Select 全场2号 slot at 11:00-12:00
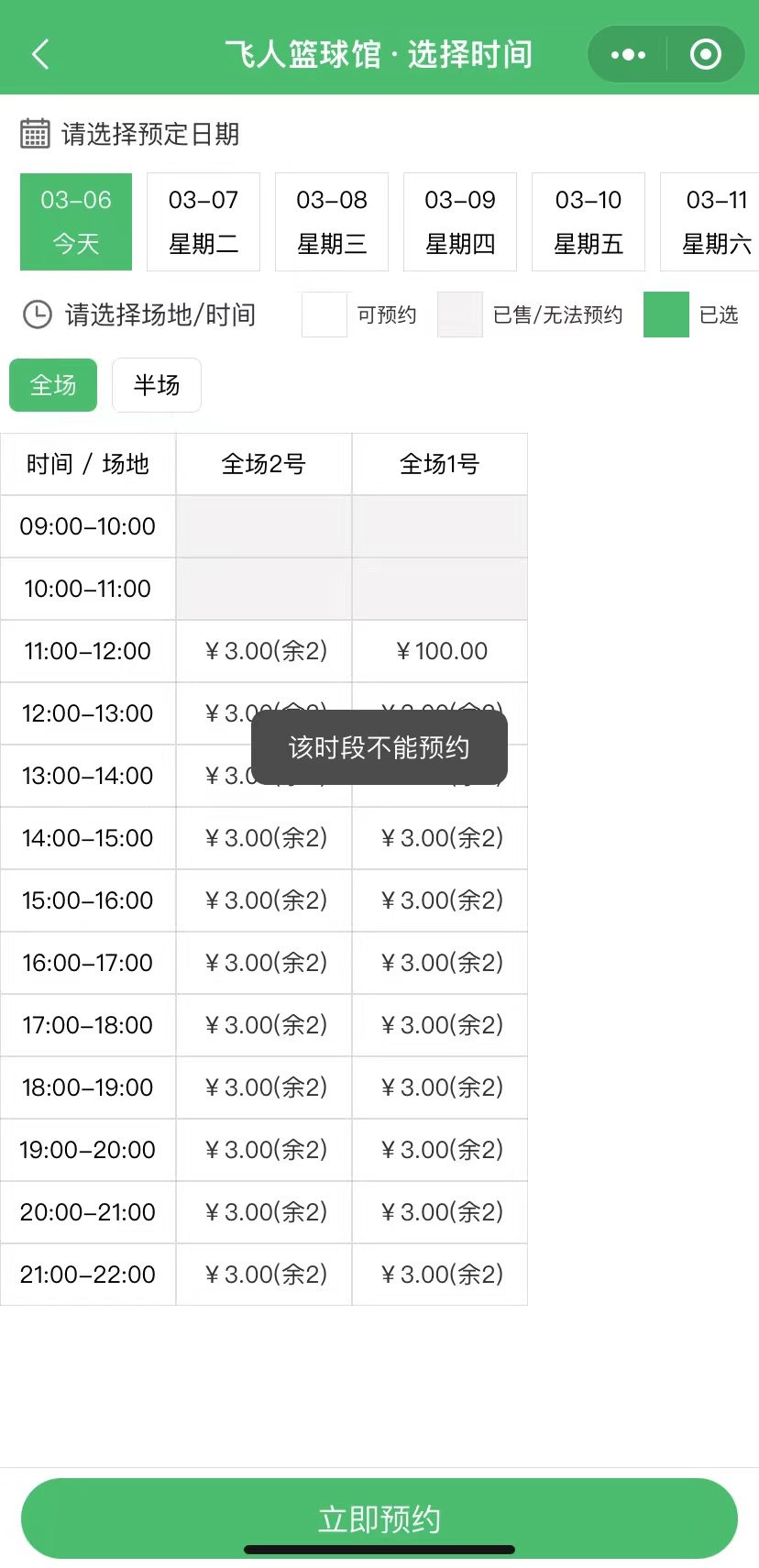759x1568 pixels. point(264,651)
